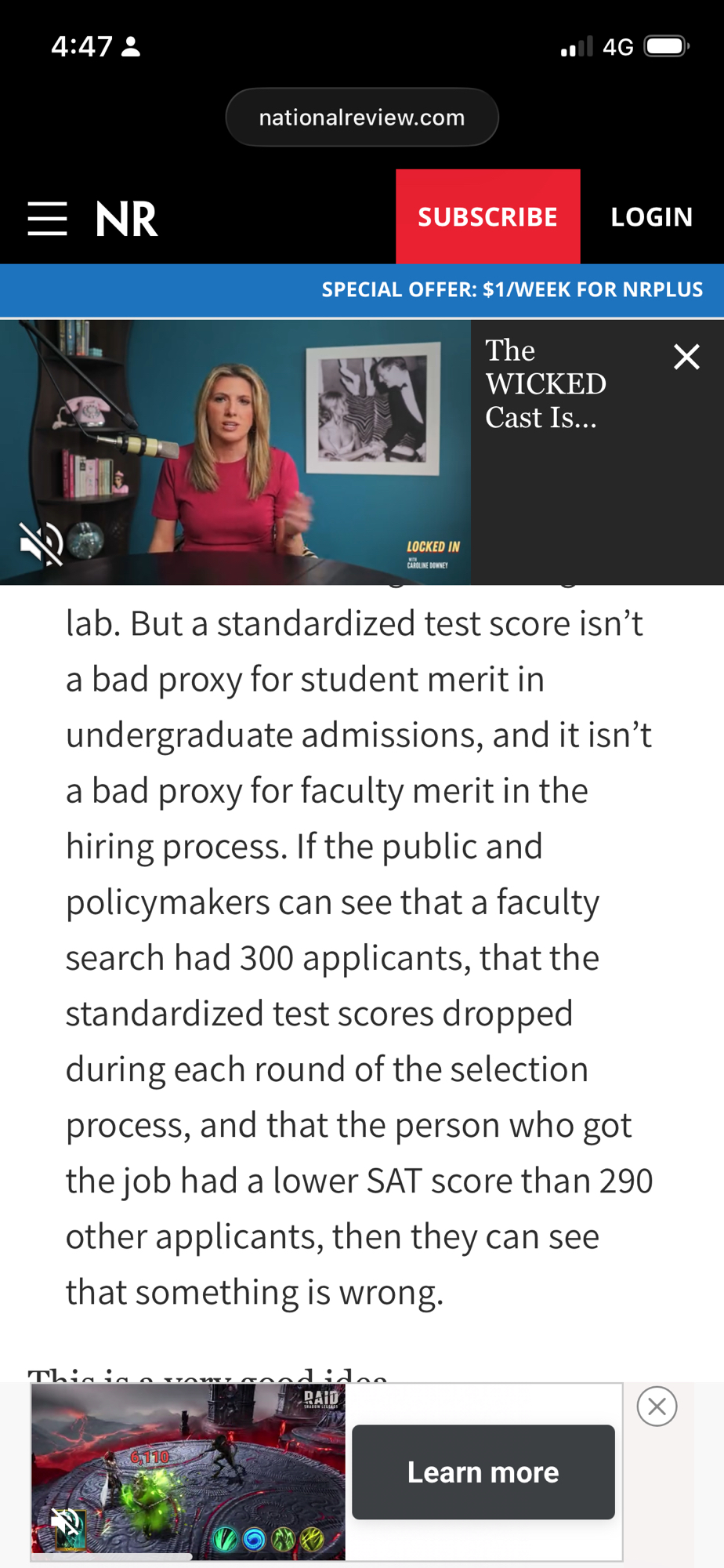724x1568 pixels.
Task: Open the Login page
Action: (x=651, y=216)
